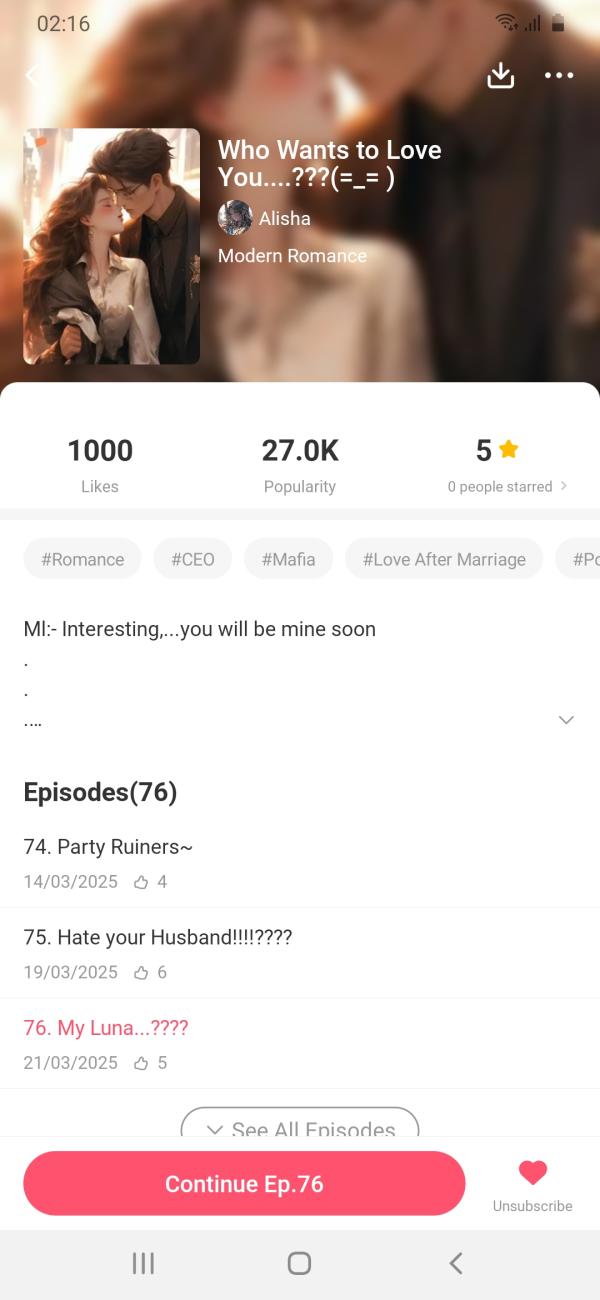Open author Alisha's profile
Viewport: 600px width, 1300px height.
pos(265,218)
